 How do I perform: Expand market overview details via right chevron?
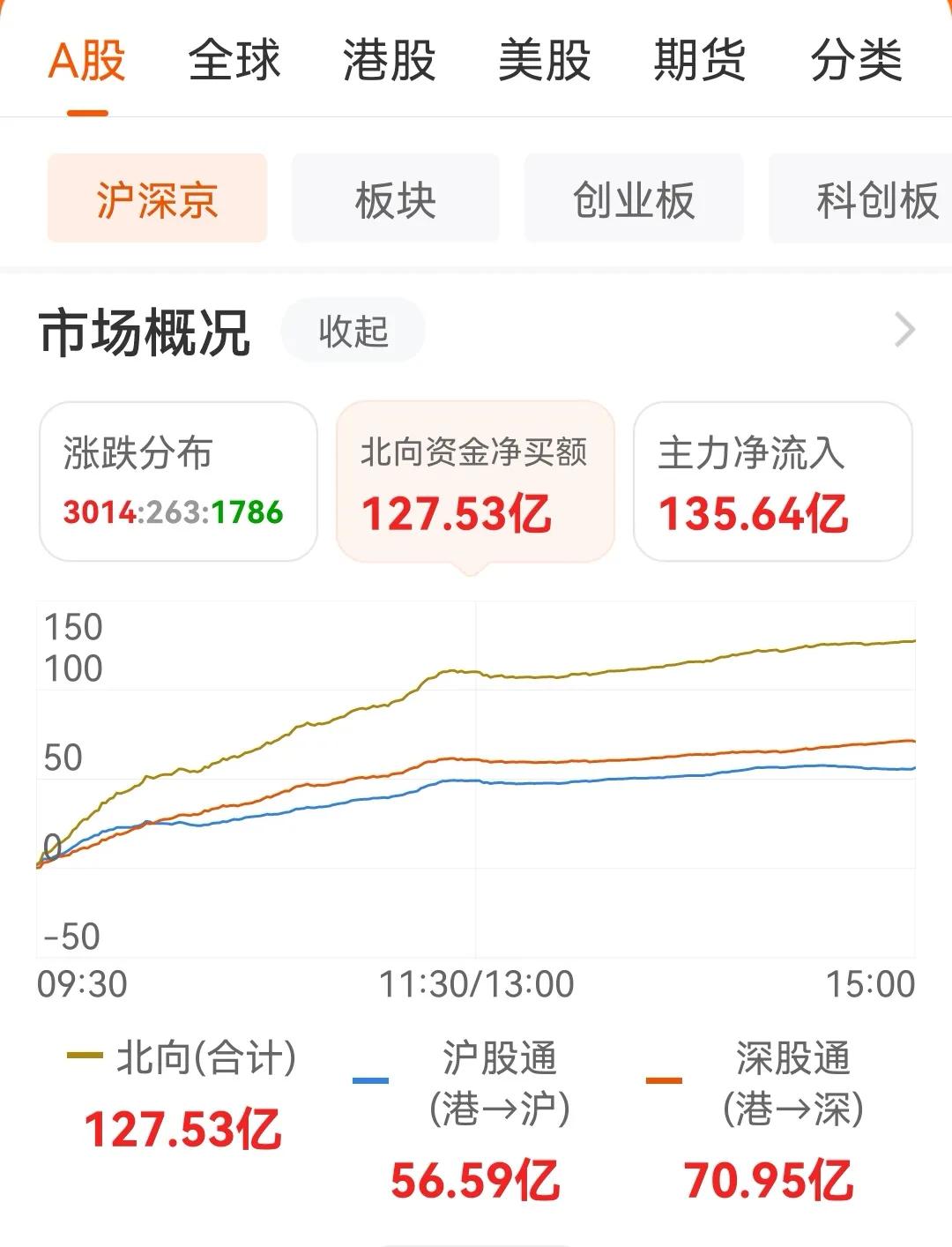tap(904, 330)
